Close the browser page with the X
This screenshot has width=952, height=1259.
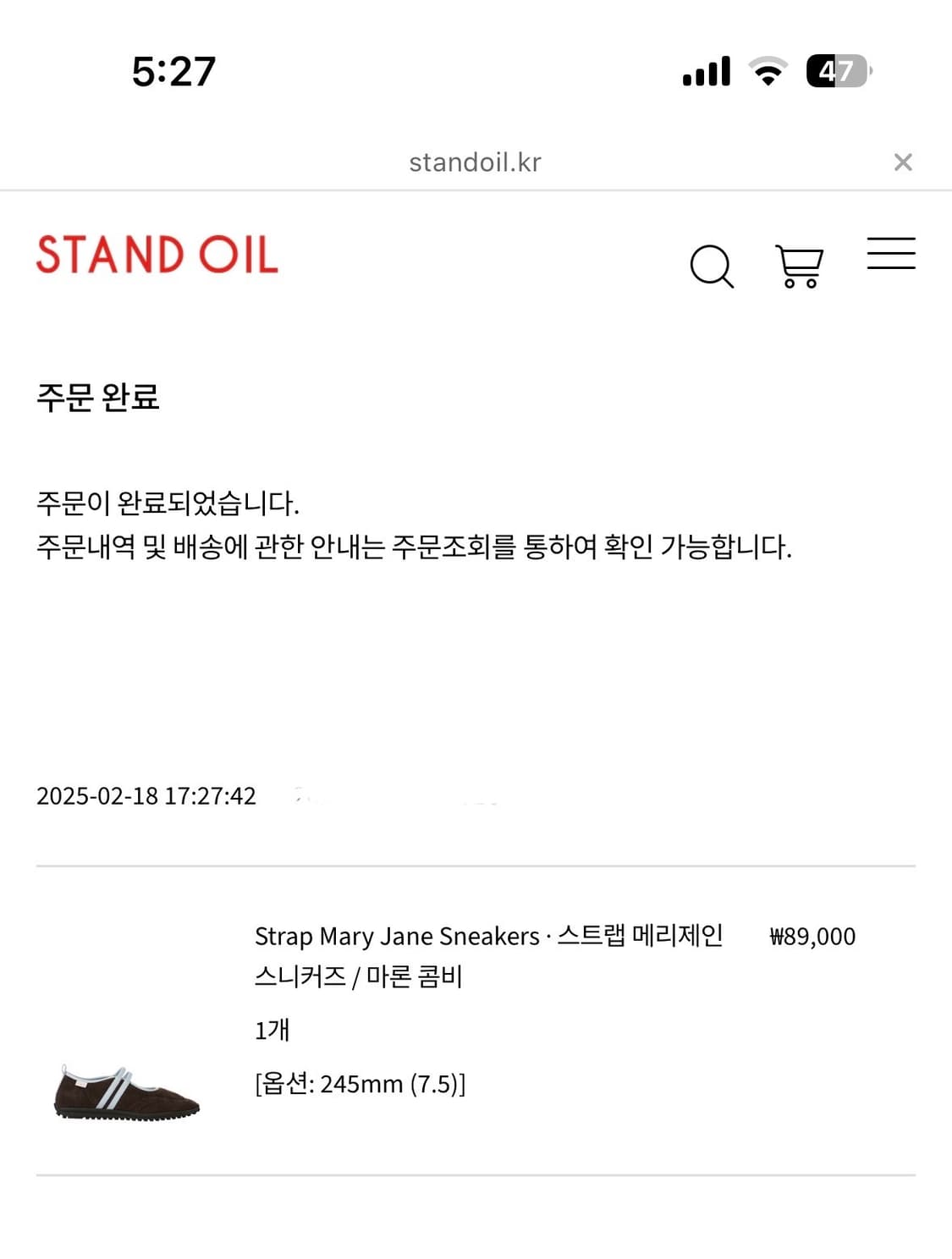pyautogui.click(x=904, y=162)
